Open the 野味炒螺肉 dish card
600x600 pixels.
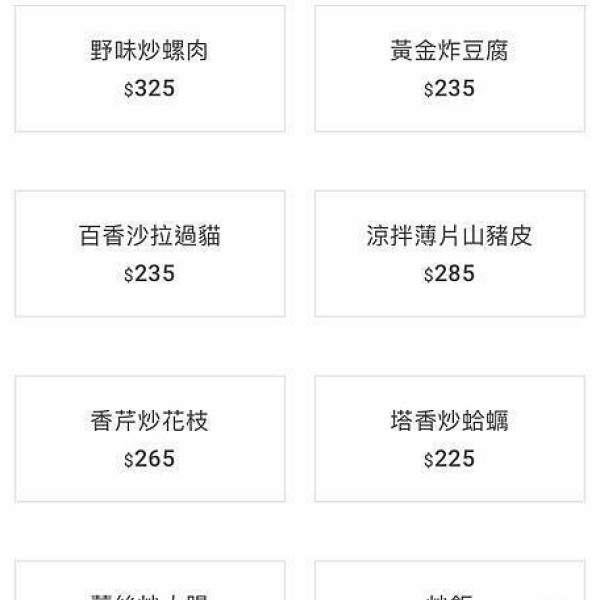(x=150, y=69)
